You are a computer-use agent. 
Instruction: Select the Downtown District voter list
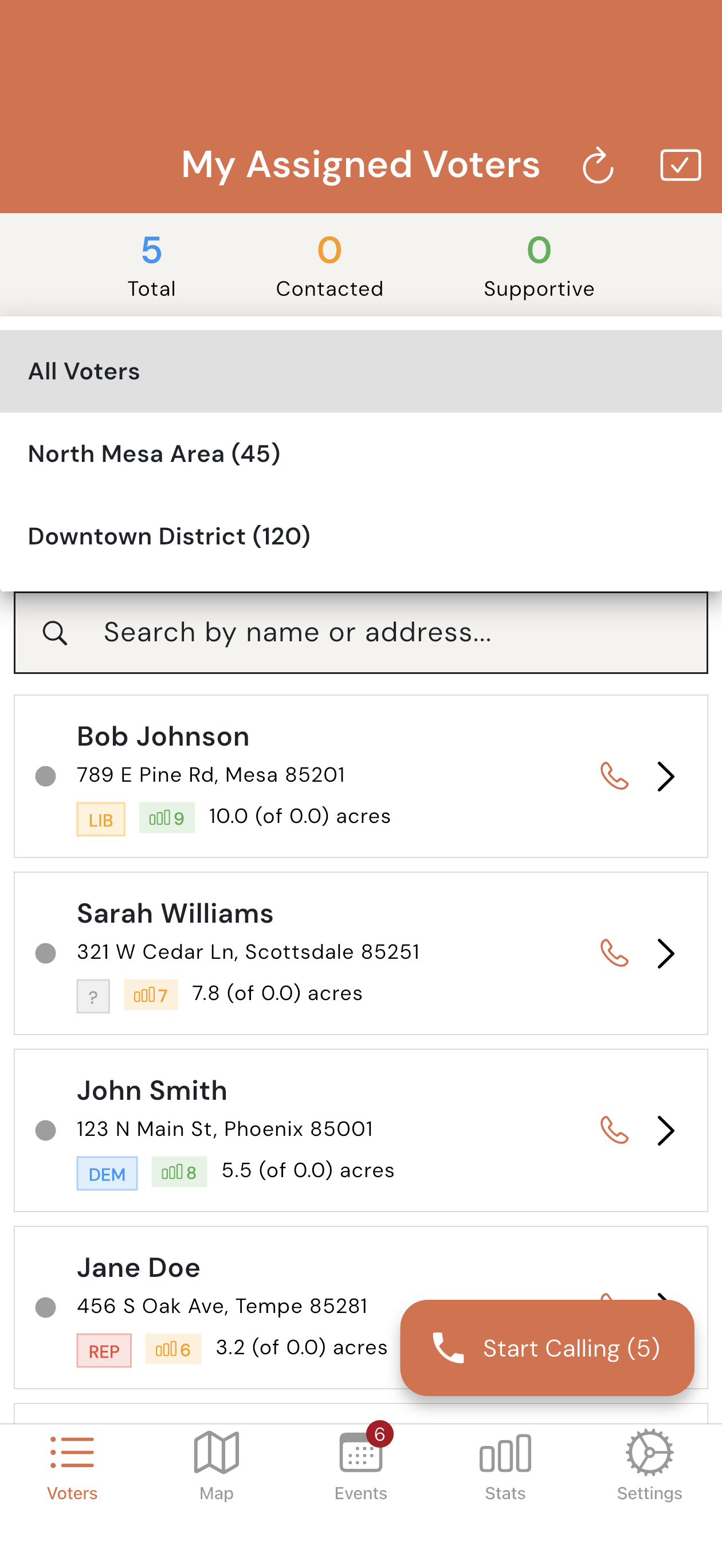click(x=169, y=536)
